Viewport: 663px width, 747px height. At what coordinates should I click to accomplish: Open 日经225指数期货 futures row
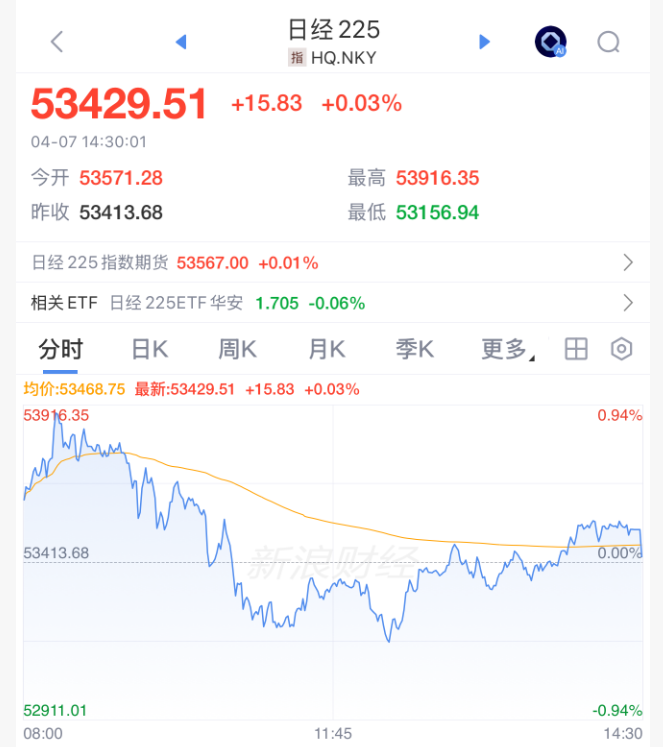point(331,263)
